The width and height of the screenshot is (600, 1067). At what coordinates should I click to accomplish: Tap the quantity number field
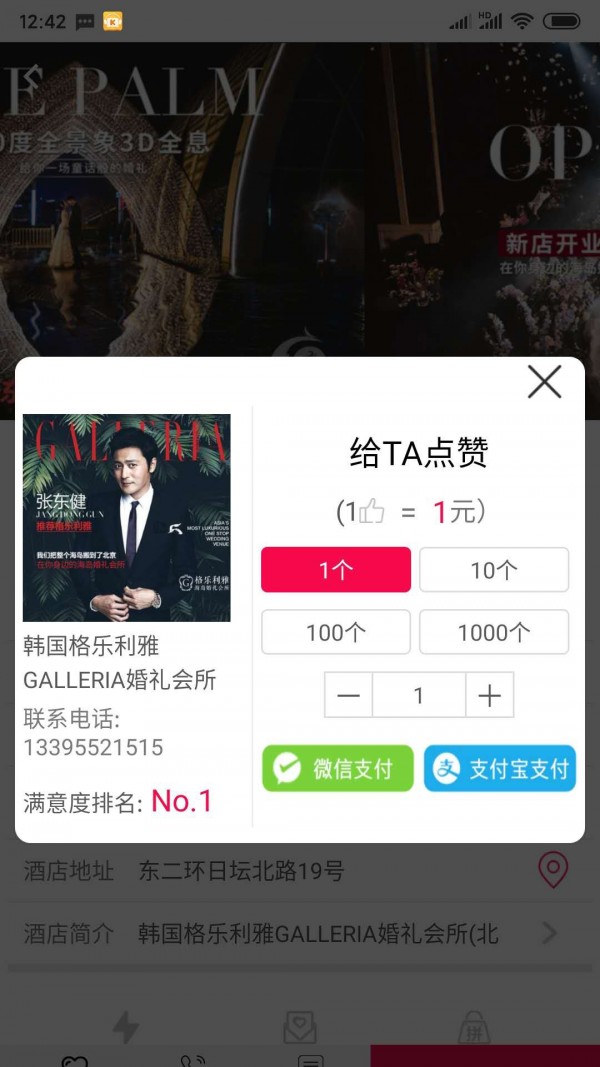click(x=419, y=695)
